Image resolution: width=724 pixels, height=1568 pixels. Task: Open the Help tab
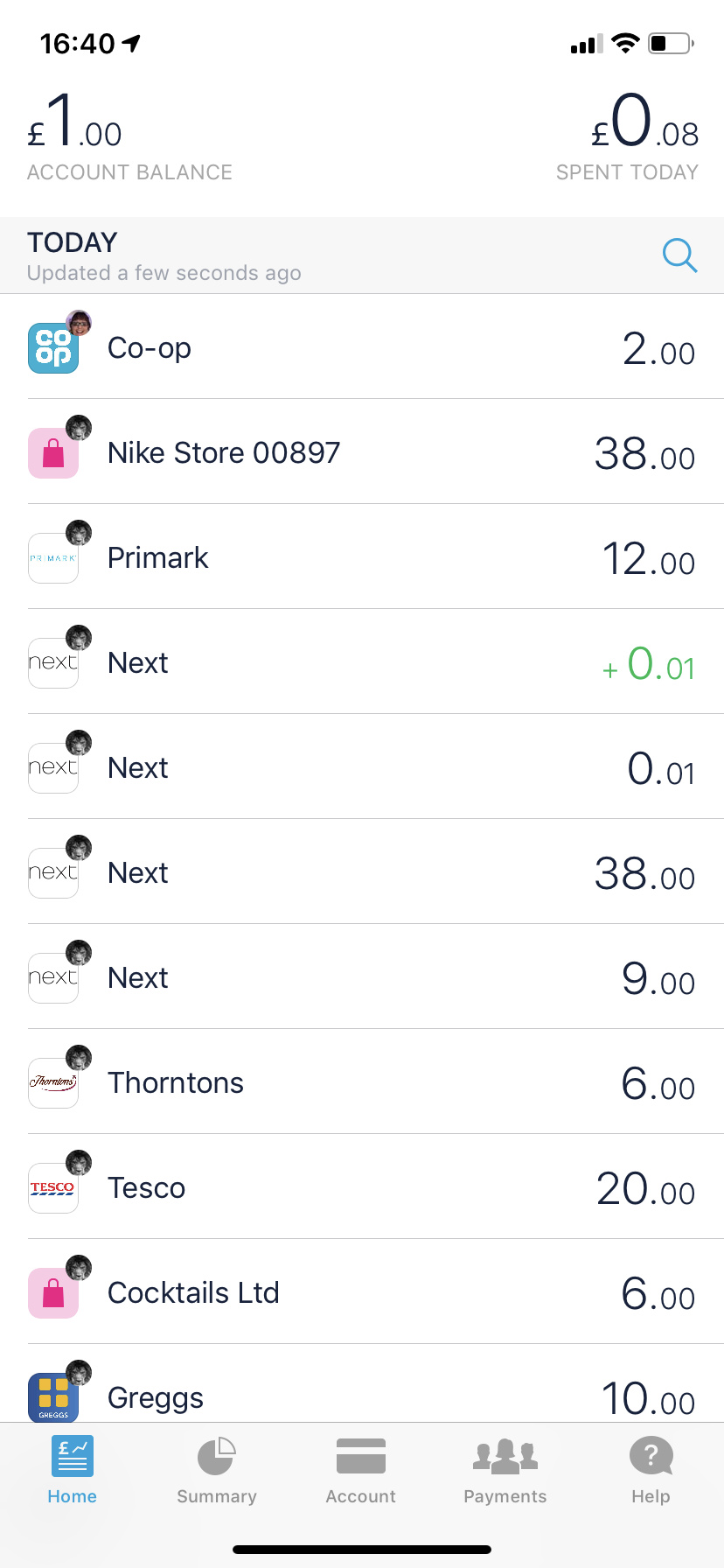(x=651, y=1471)
